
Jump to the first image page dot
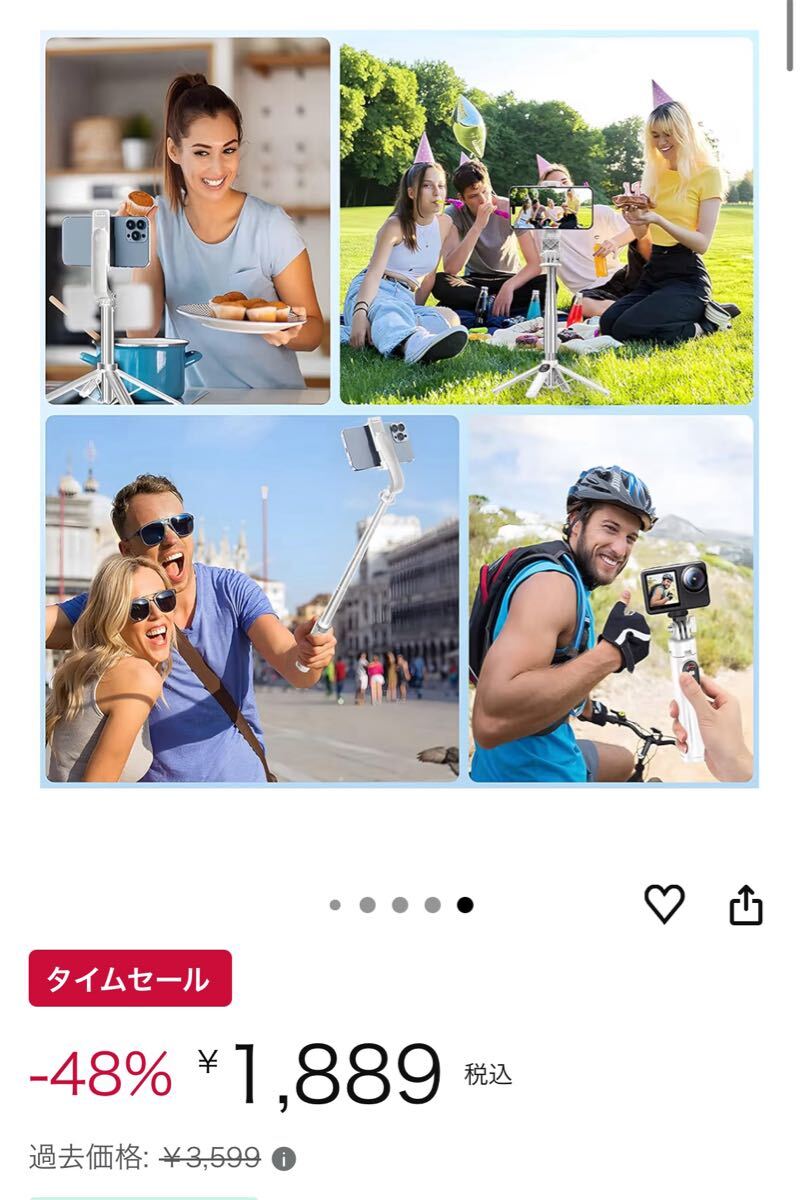(x=335, y=905)
